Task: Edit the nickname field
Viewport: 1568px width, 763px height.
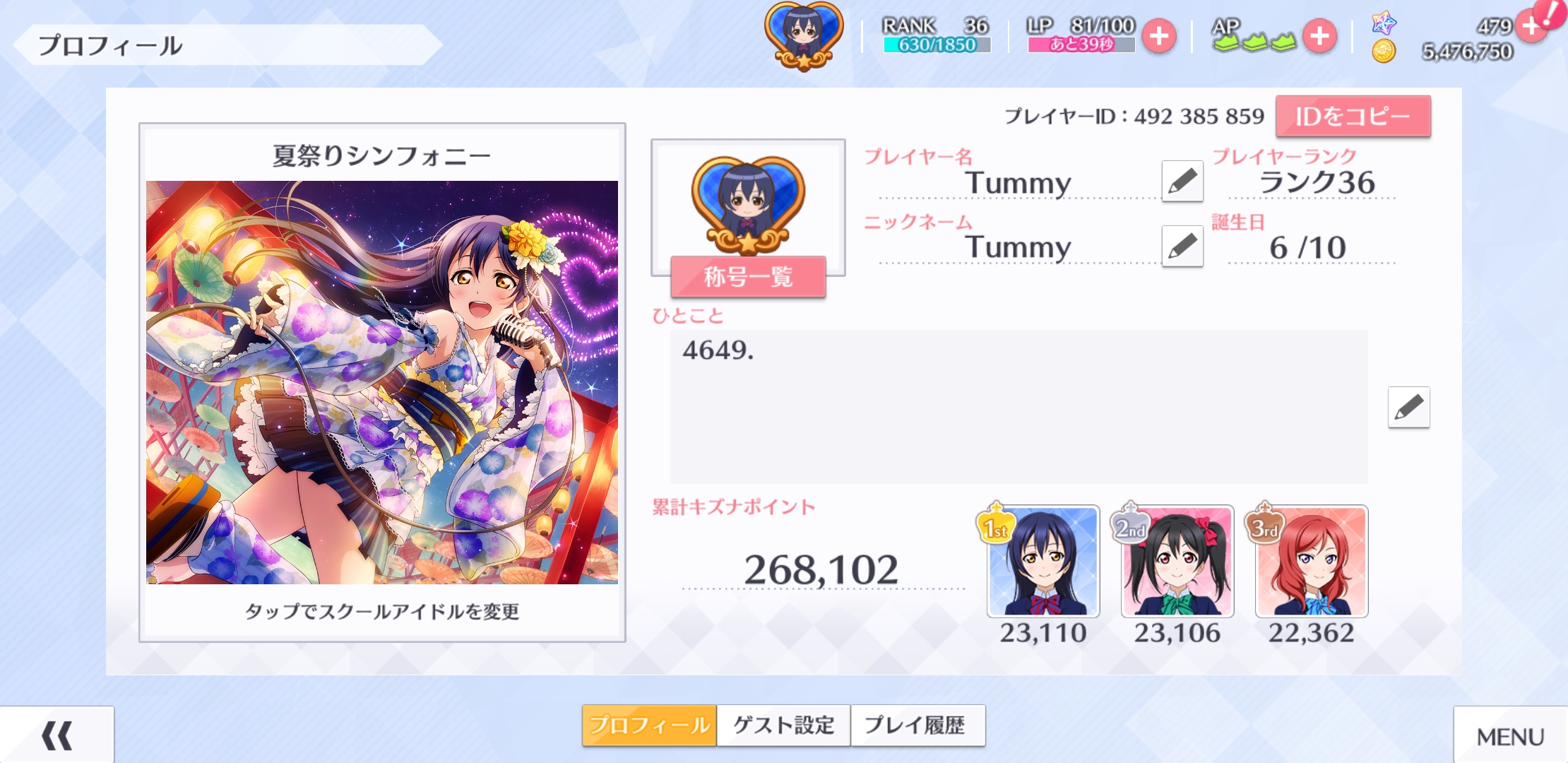Action: pyautogui.click(x=1182, y=247)
